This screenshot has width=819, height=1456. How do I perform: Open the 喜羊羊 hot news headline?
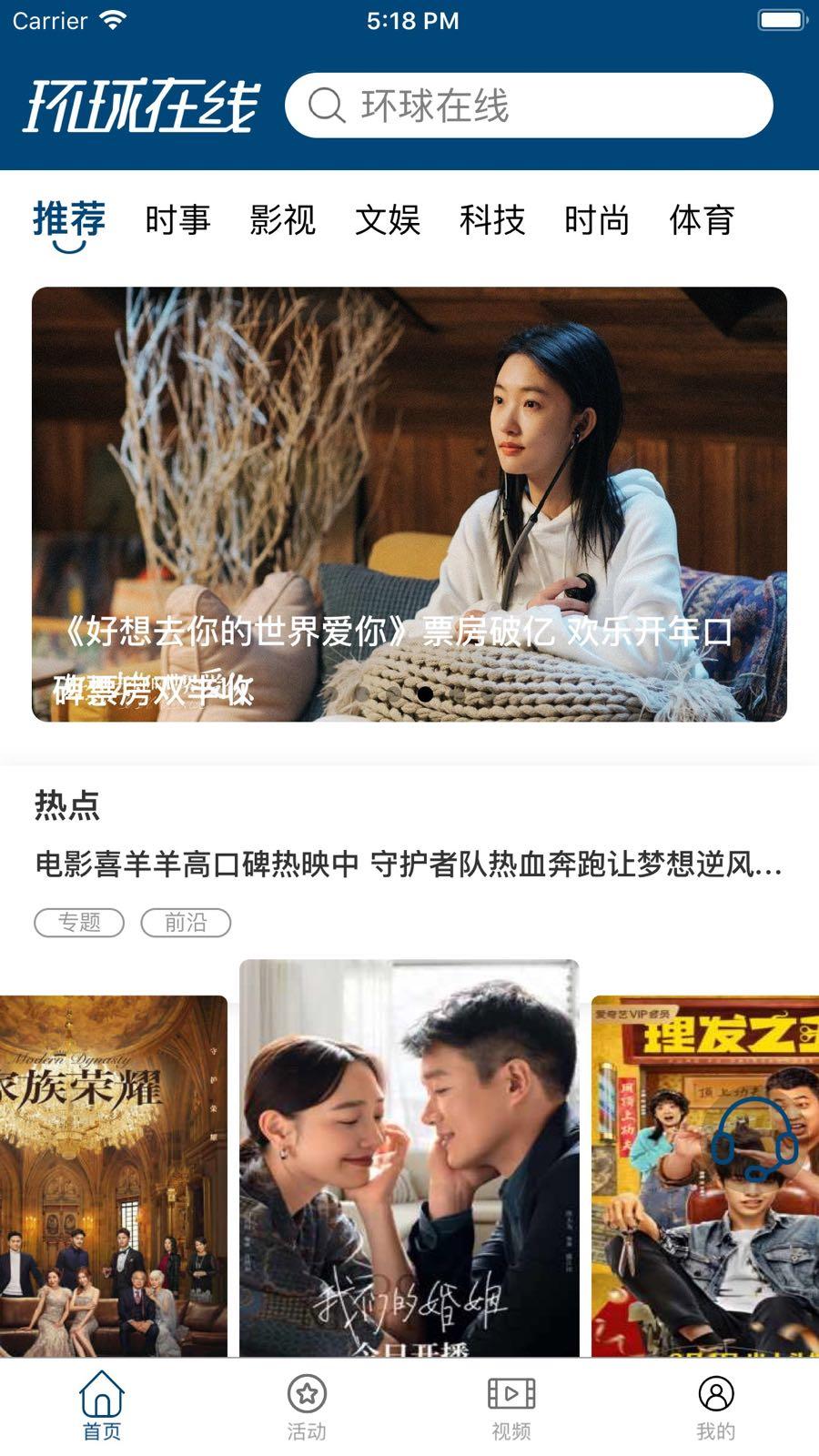click(408, 867)
